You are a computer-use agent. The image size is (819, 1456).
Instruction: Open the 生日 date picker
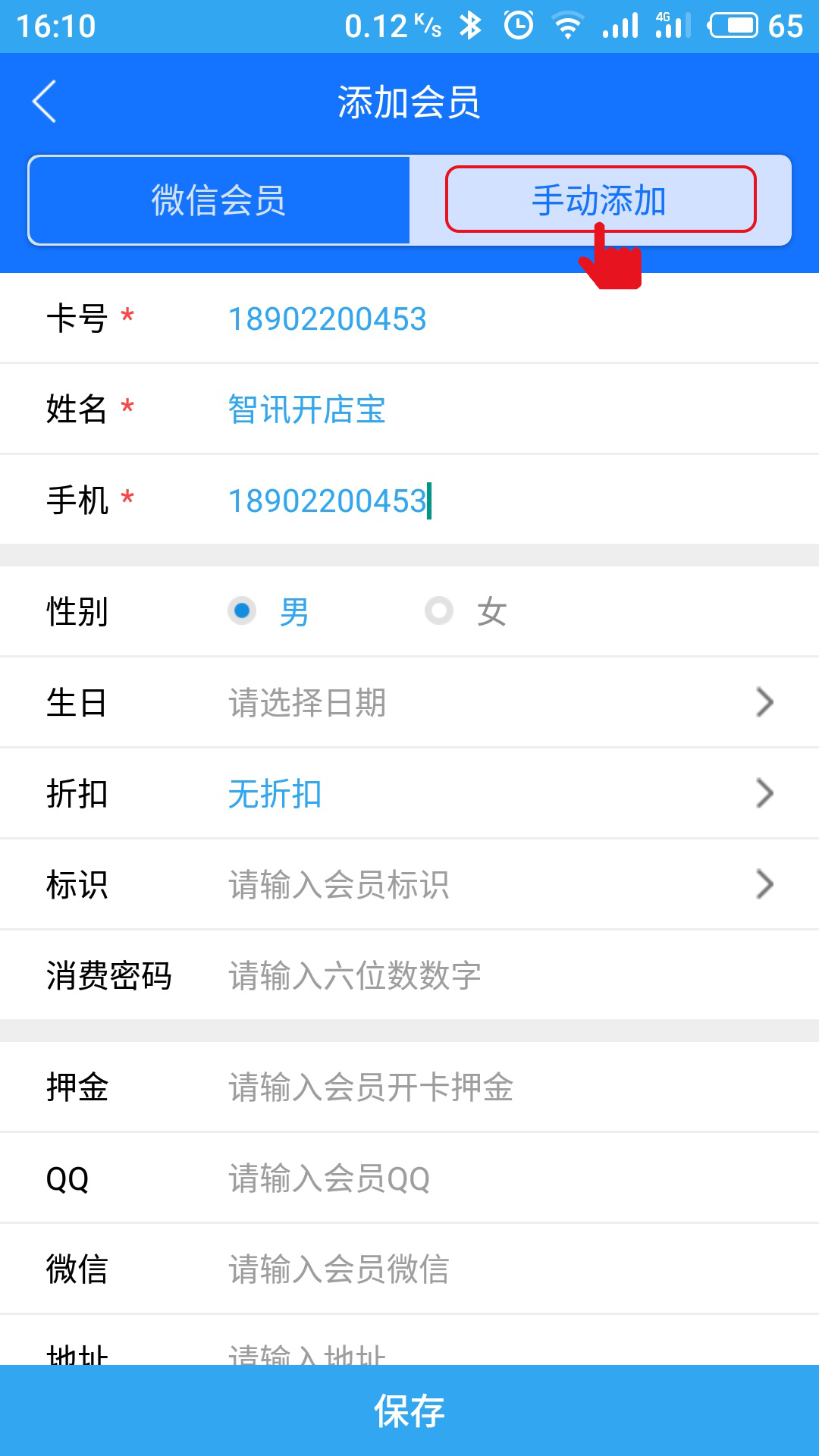tap(409, 702)
